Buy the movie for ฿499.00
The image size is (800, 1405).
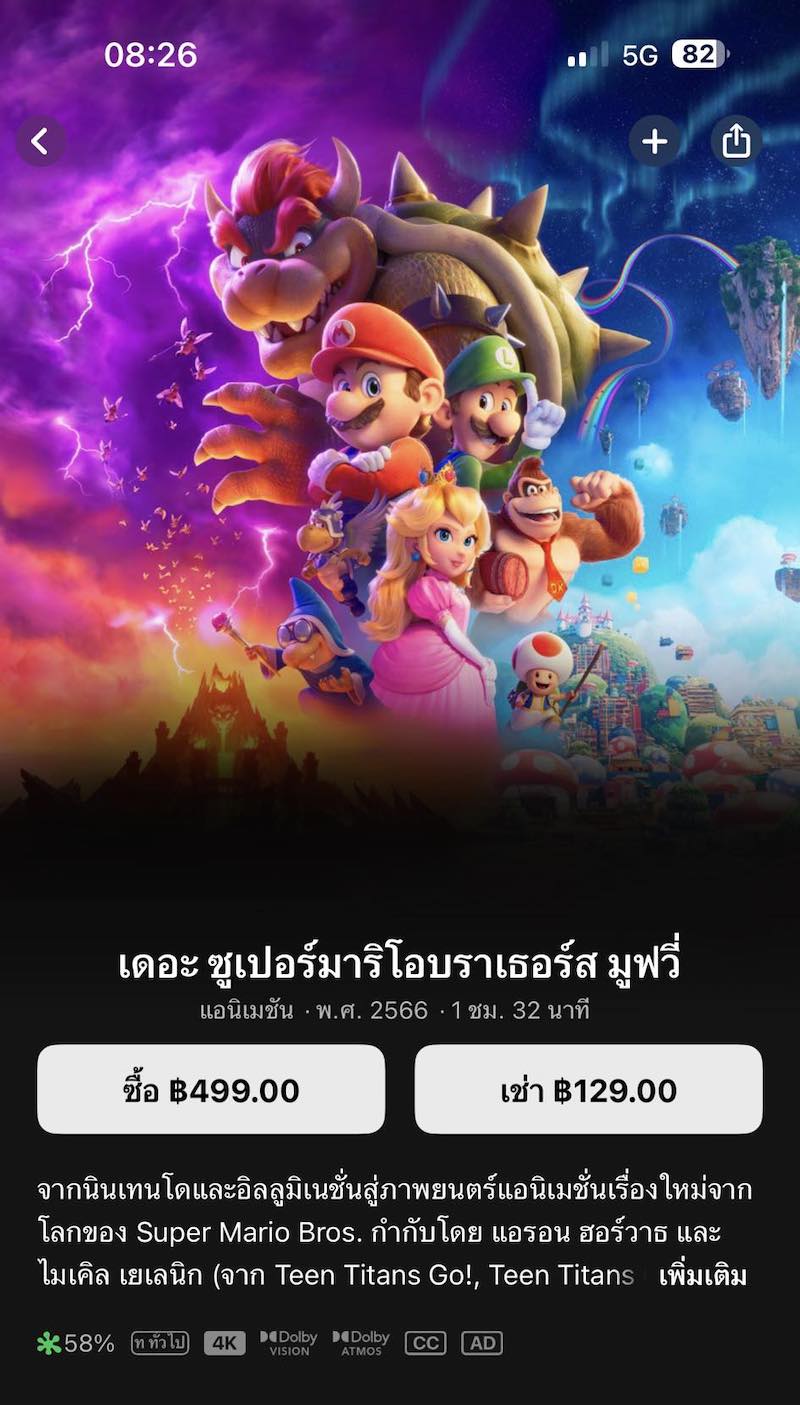pyautogui.click(x=211, y=1090)
